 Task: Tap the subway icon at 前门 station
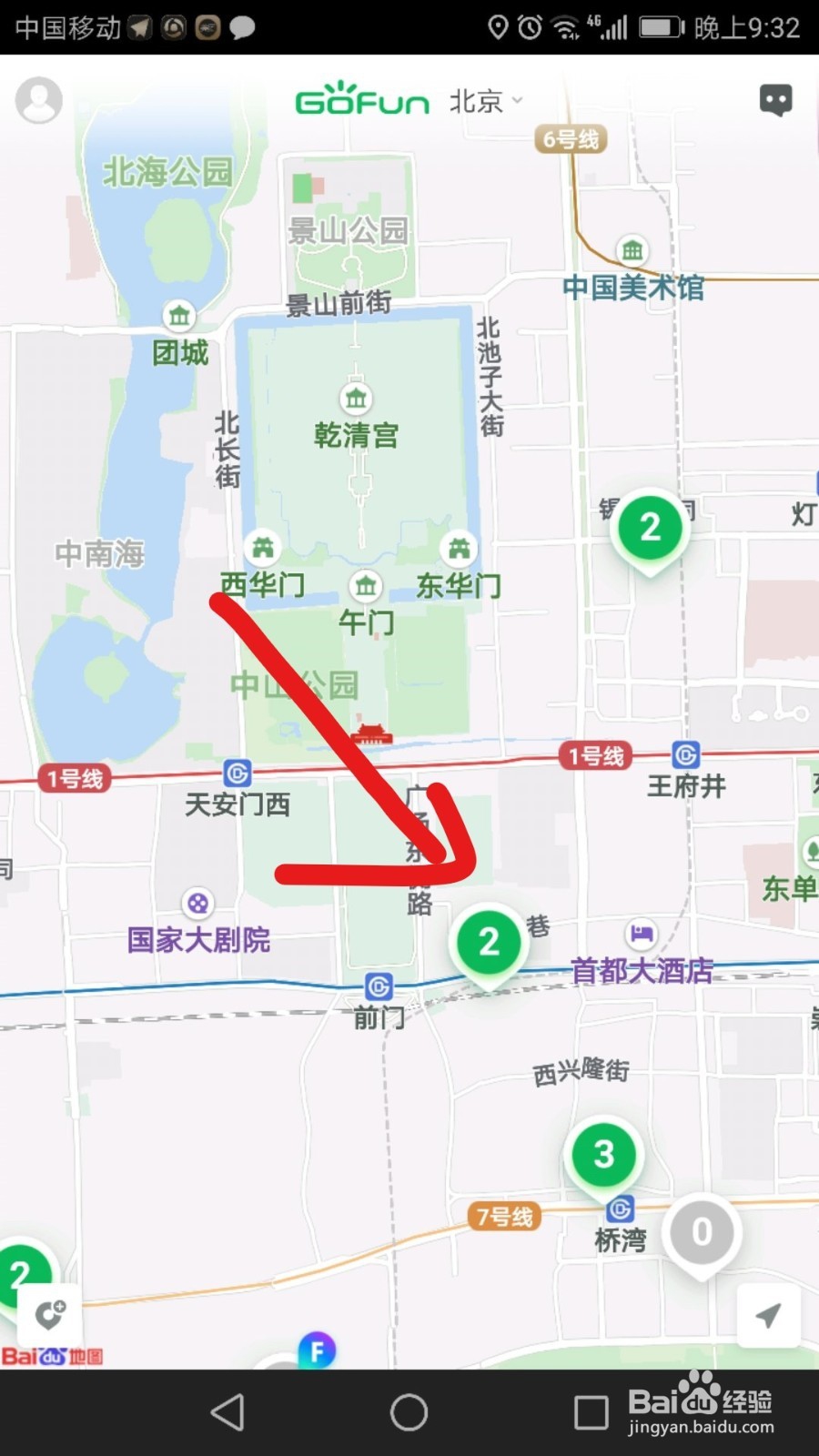point(377,986)
